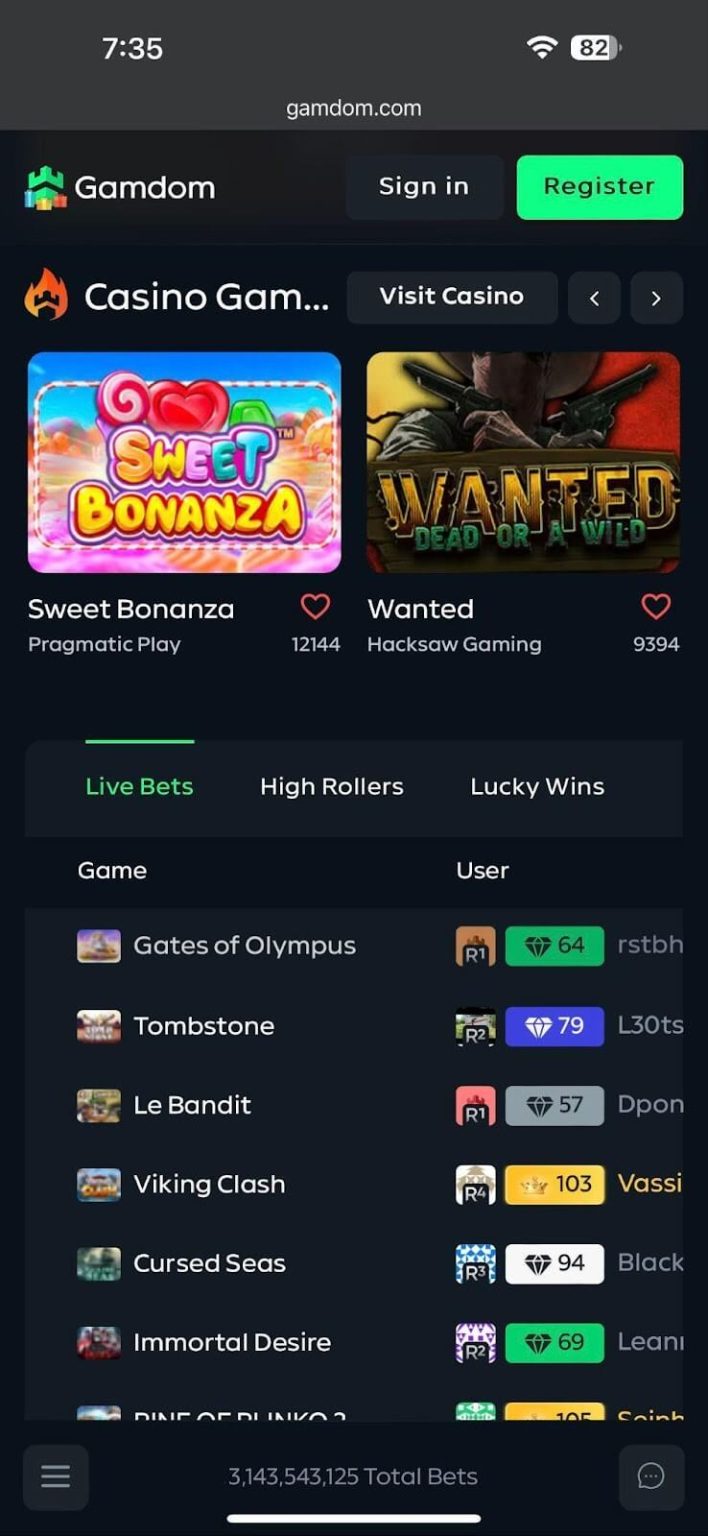
Task: Open the Cursed Seas bet row
Action: click(209, 1264)
